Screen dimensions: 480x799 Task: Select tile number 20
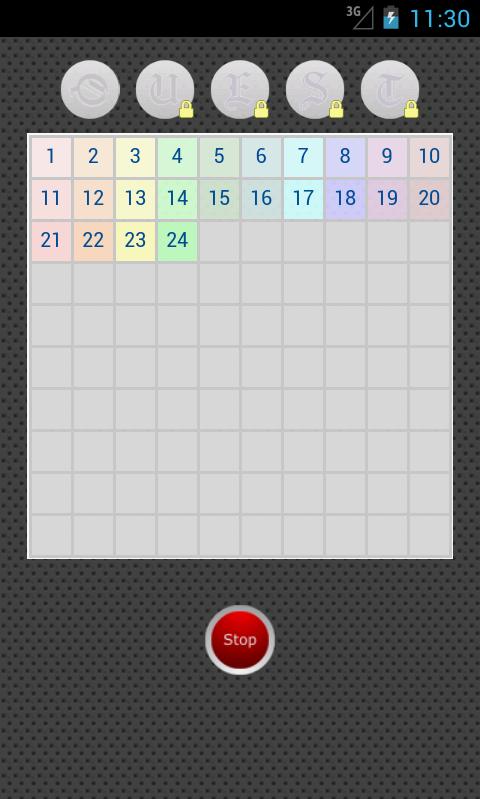pyautogui.click(x=429, y=199)
